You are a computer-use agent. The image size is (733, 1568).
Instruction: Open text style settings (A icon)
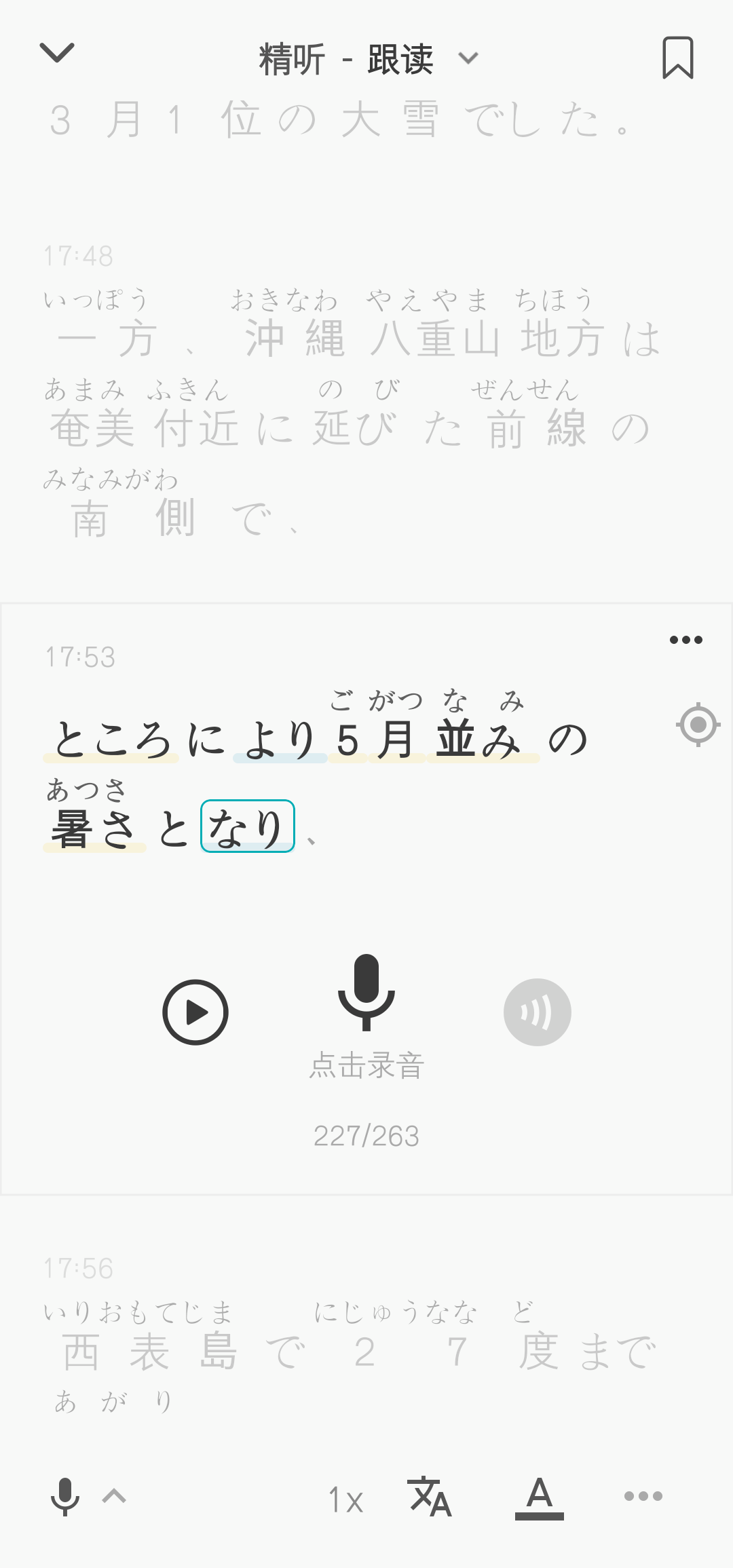point(539,1497)
